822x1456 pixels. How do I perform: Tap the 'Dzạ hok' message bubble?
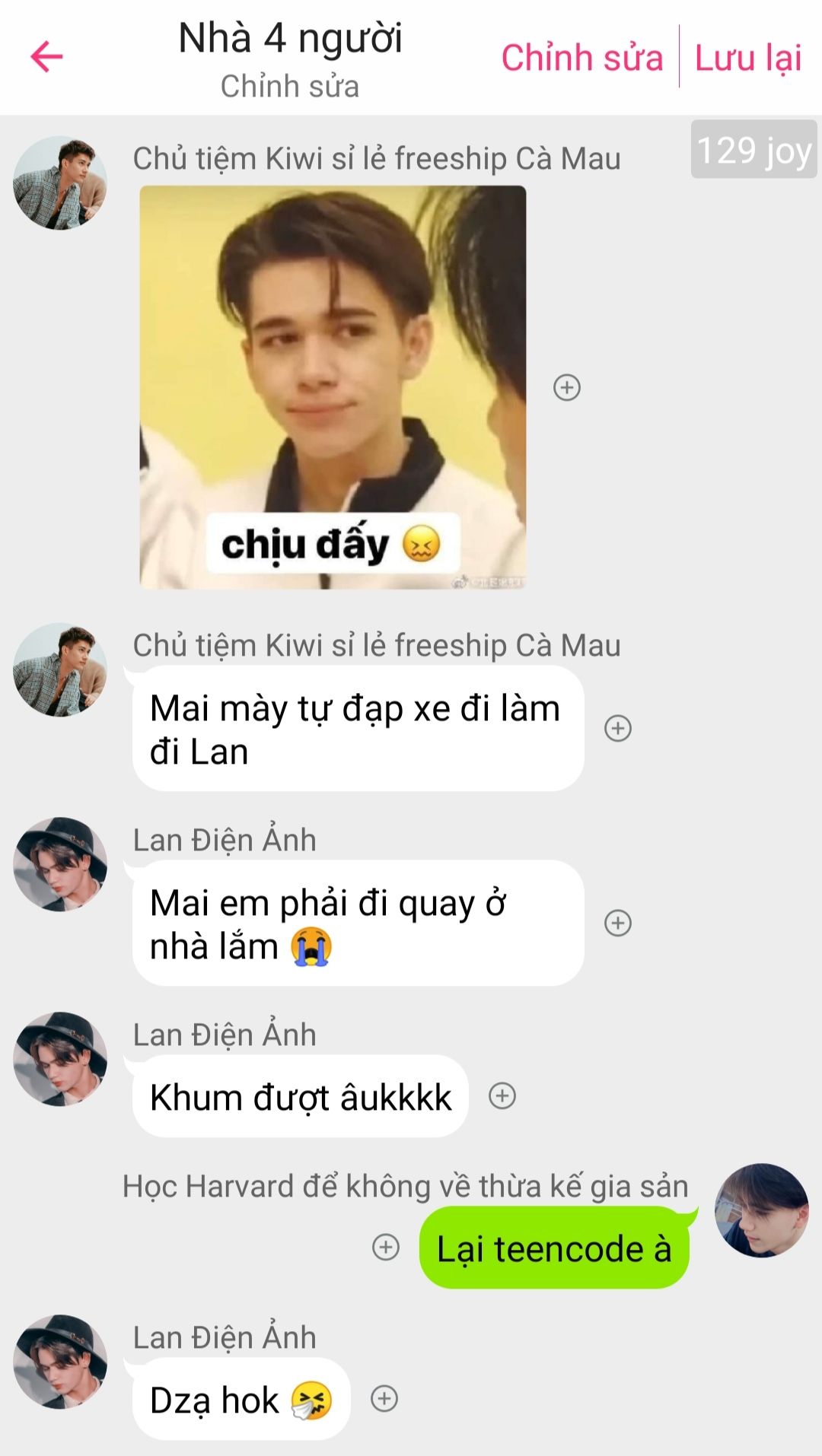241,1399
